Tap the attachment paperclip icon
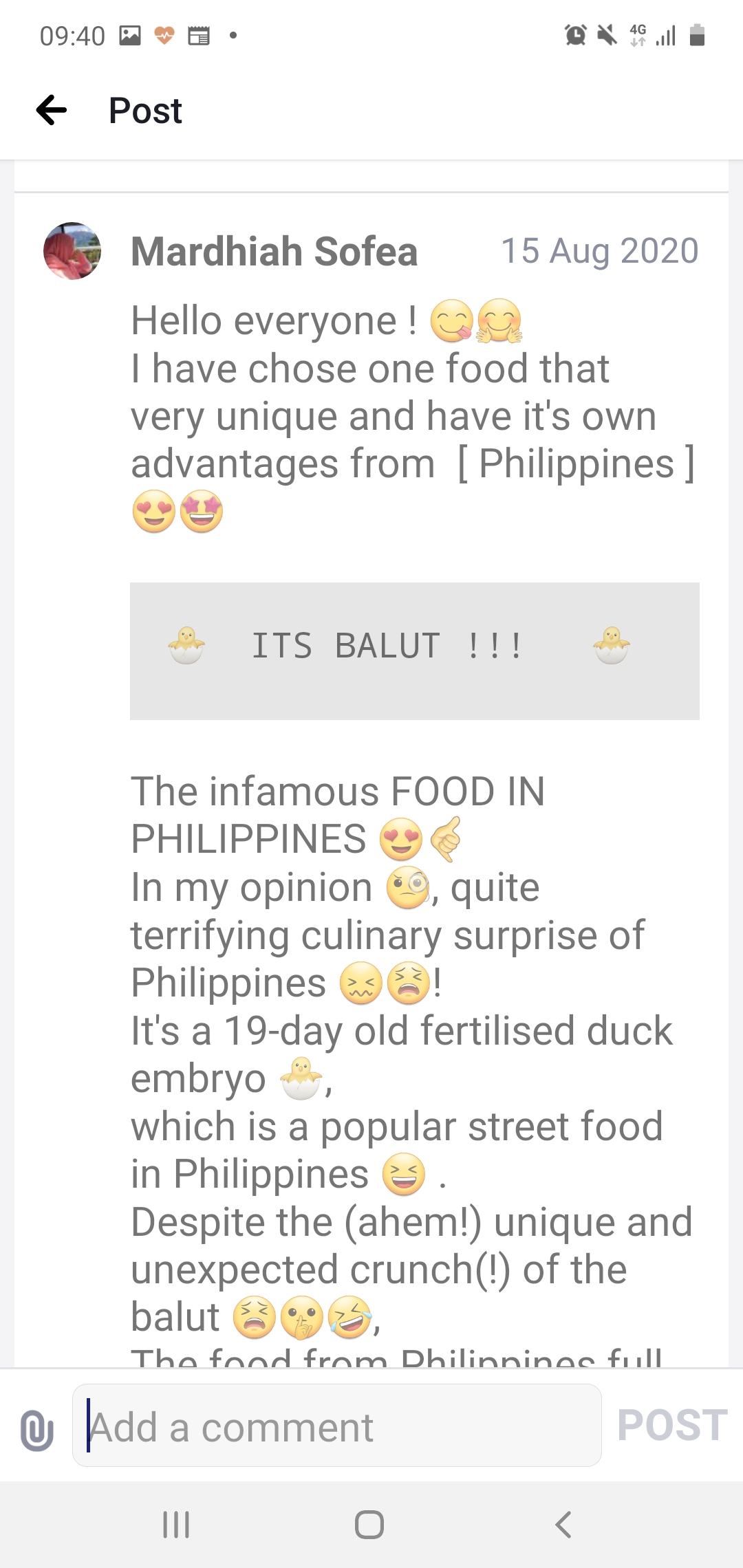The image size is (743, 1568). [37, 1429]
